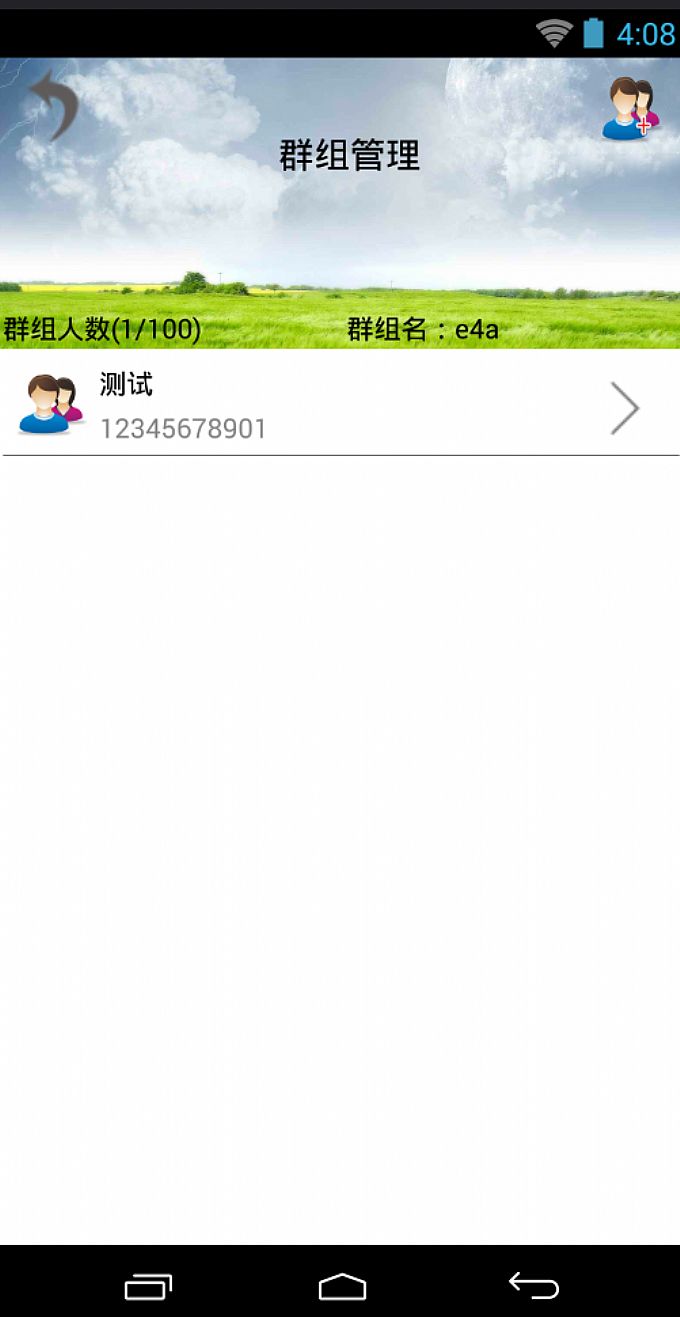Screen dimensions: 680x1317
Task: Tap the back arrow in the header
Action: click(x=54, y=106)
